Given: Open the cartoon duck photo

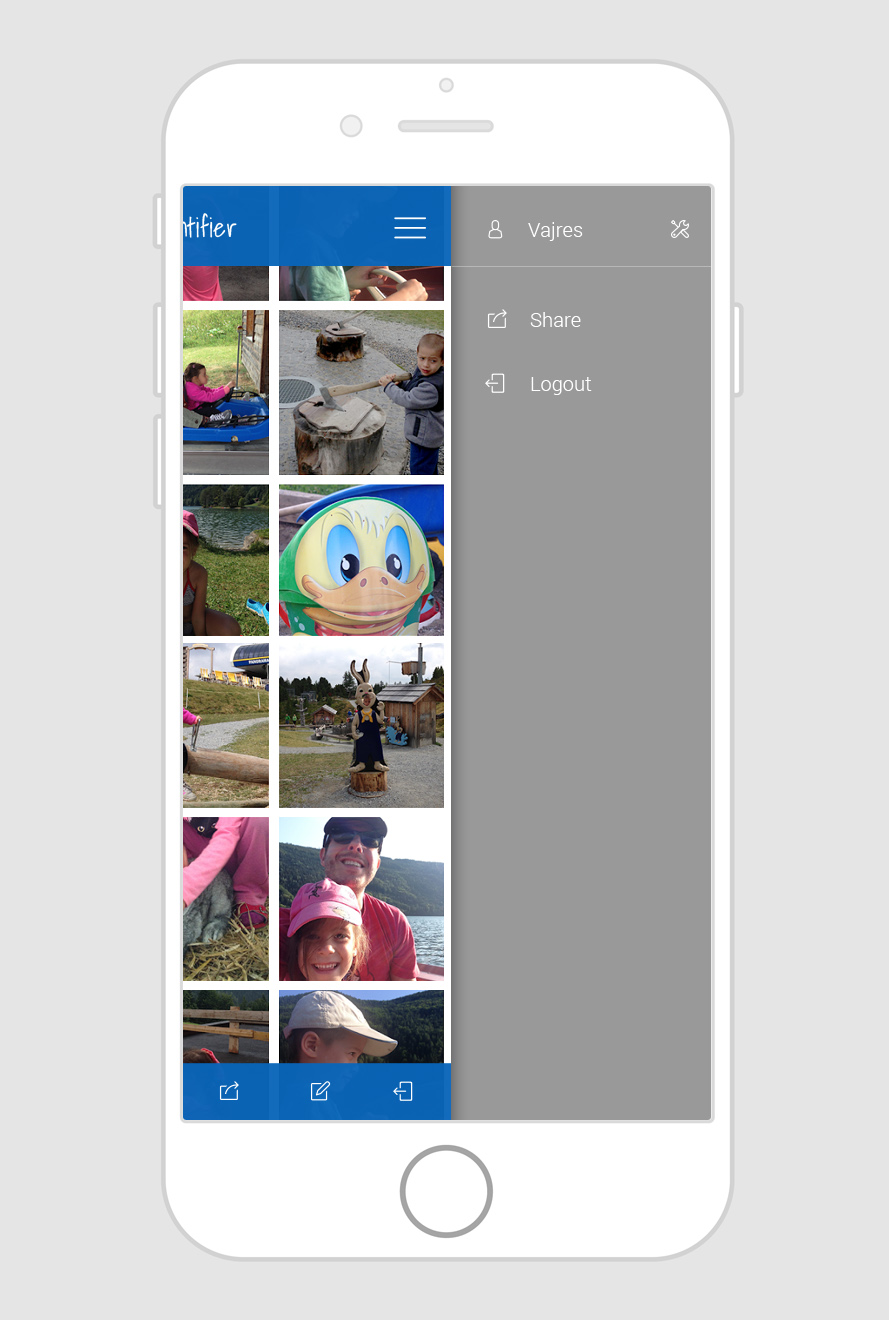Looking at the screenshot, I should 361,560.
